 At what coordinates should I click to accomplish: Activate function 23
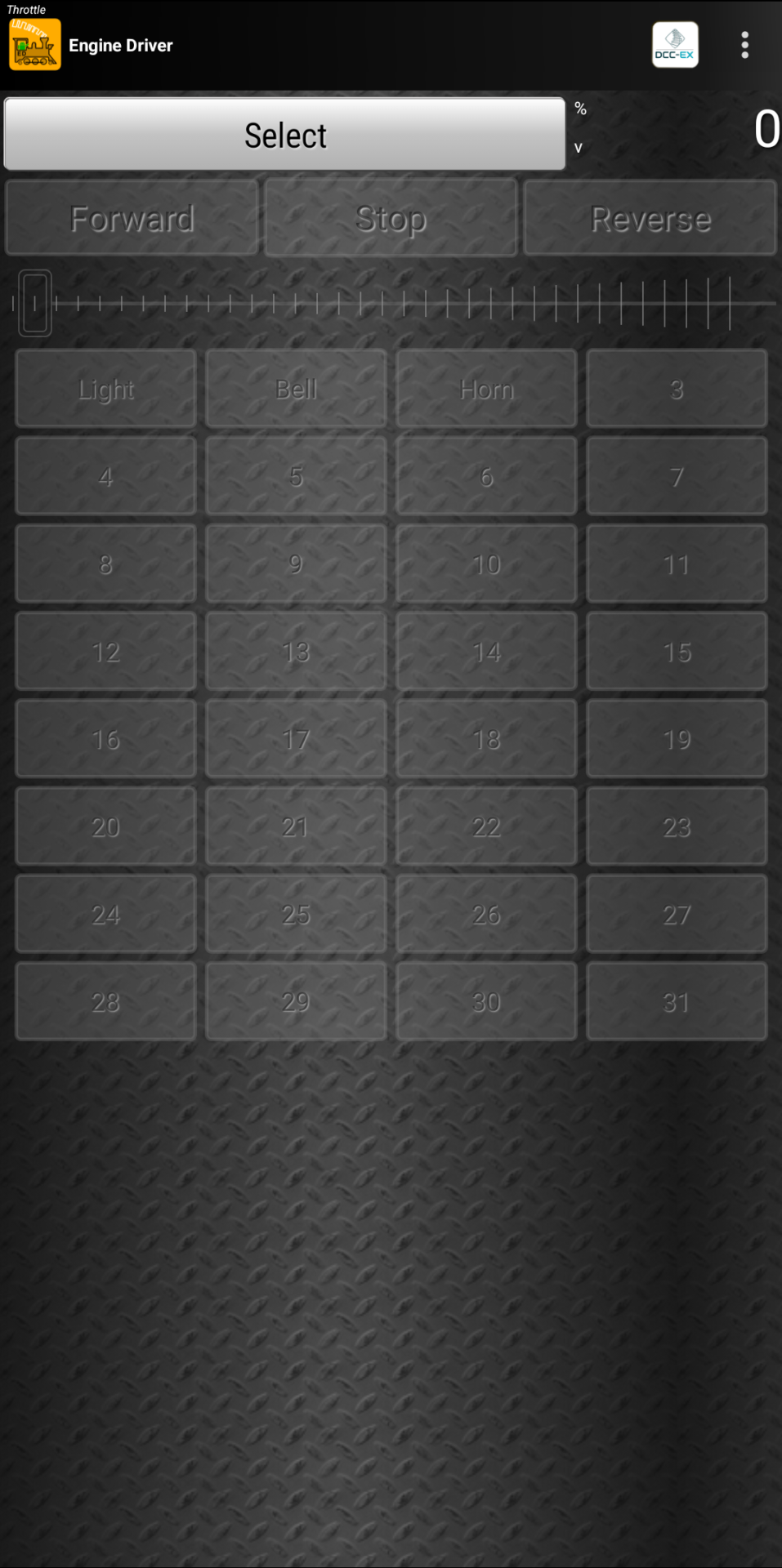(677, 826)
